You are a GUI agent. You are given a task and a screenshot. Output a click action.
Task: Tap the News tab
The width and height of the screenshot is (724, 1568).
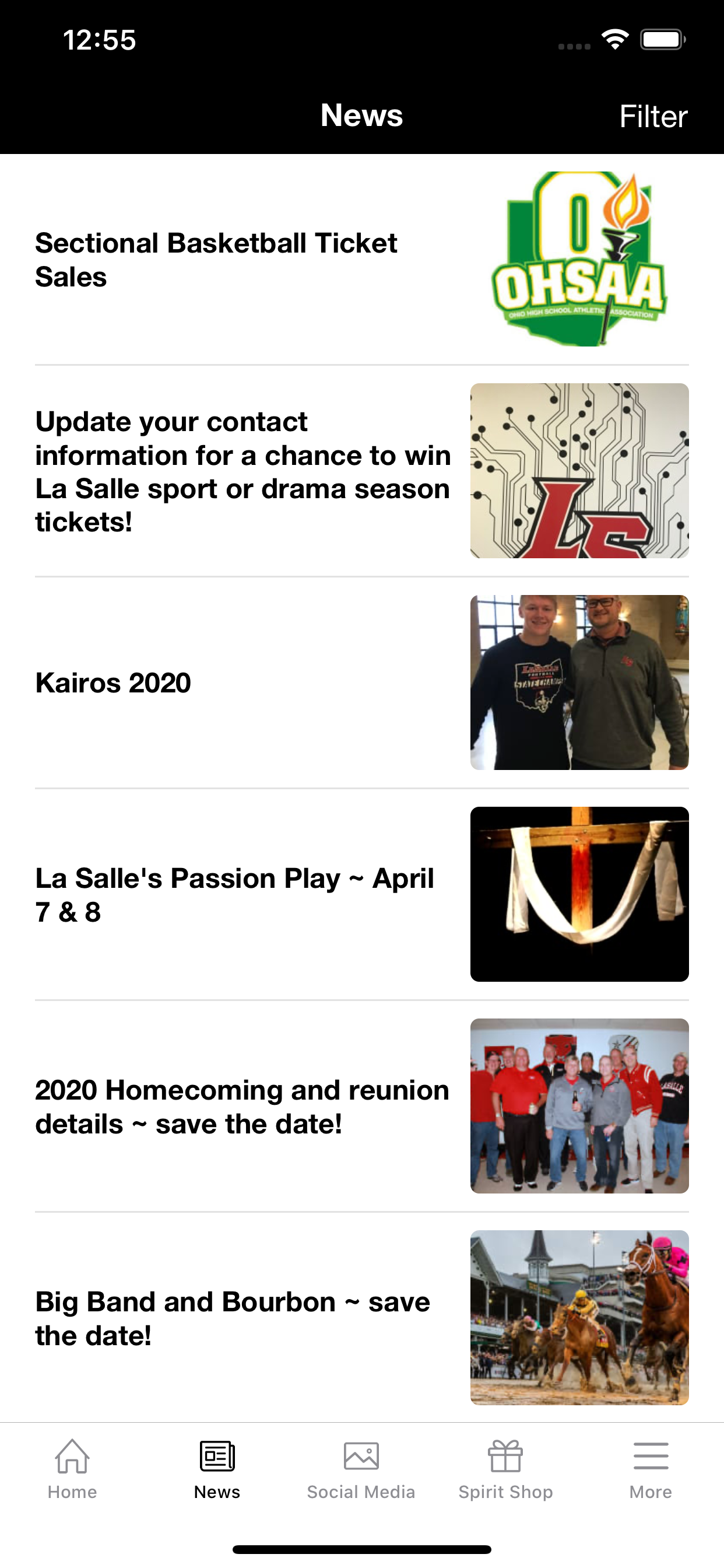pos(217,1469)
